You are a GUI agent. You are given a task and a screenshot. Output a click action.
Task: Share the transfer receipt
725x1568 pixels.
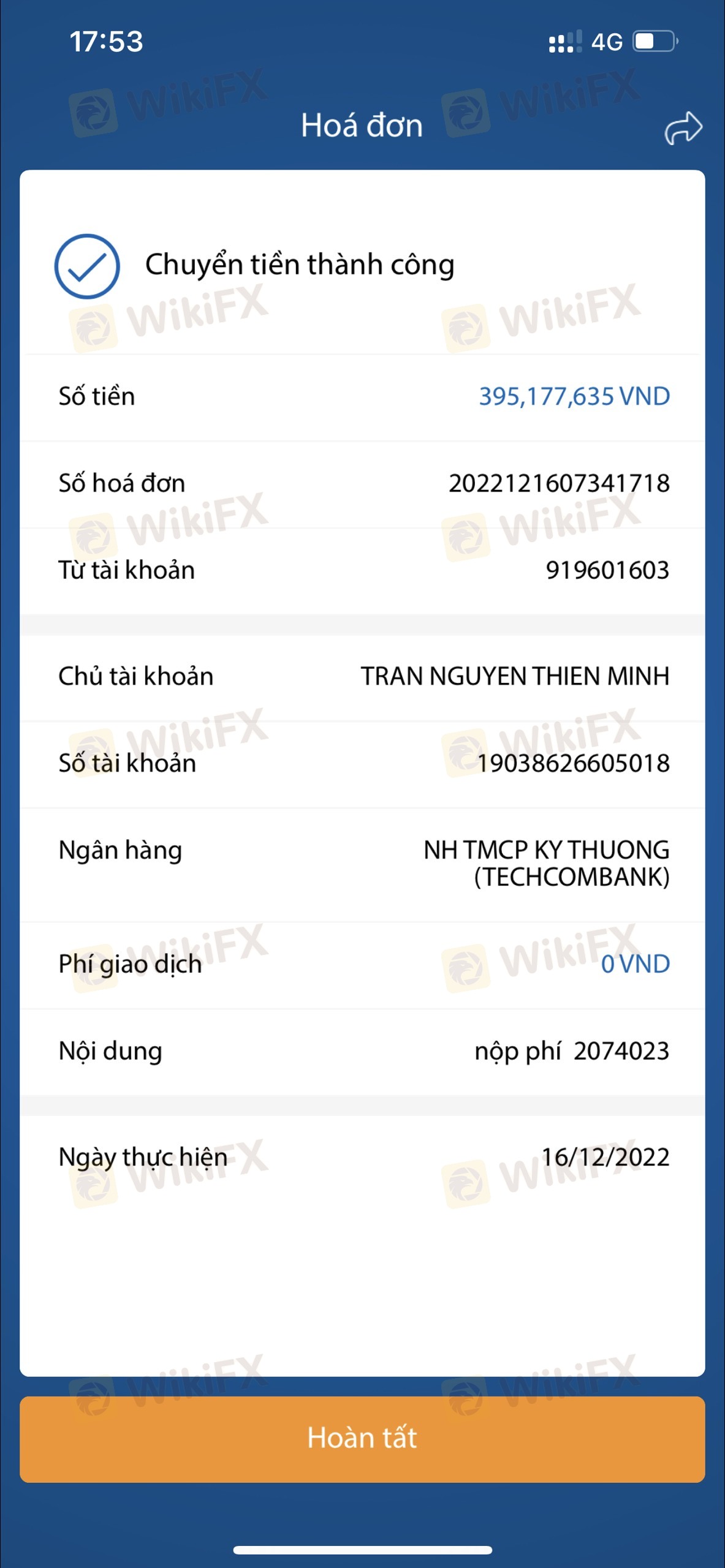683,128
